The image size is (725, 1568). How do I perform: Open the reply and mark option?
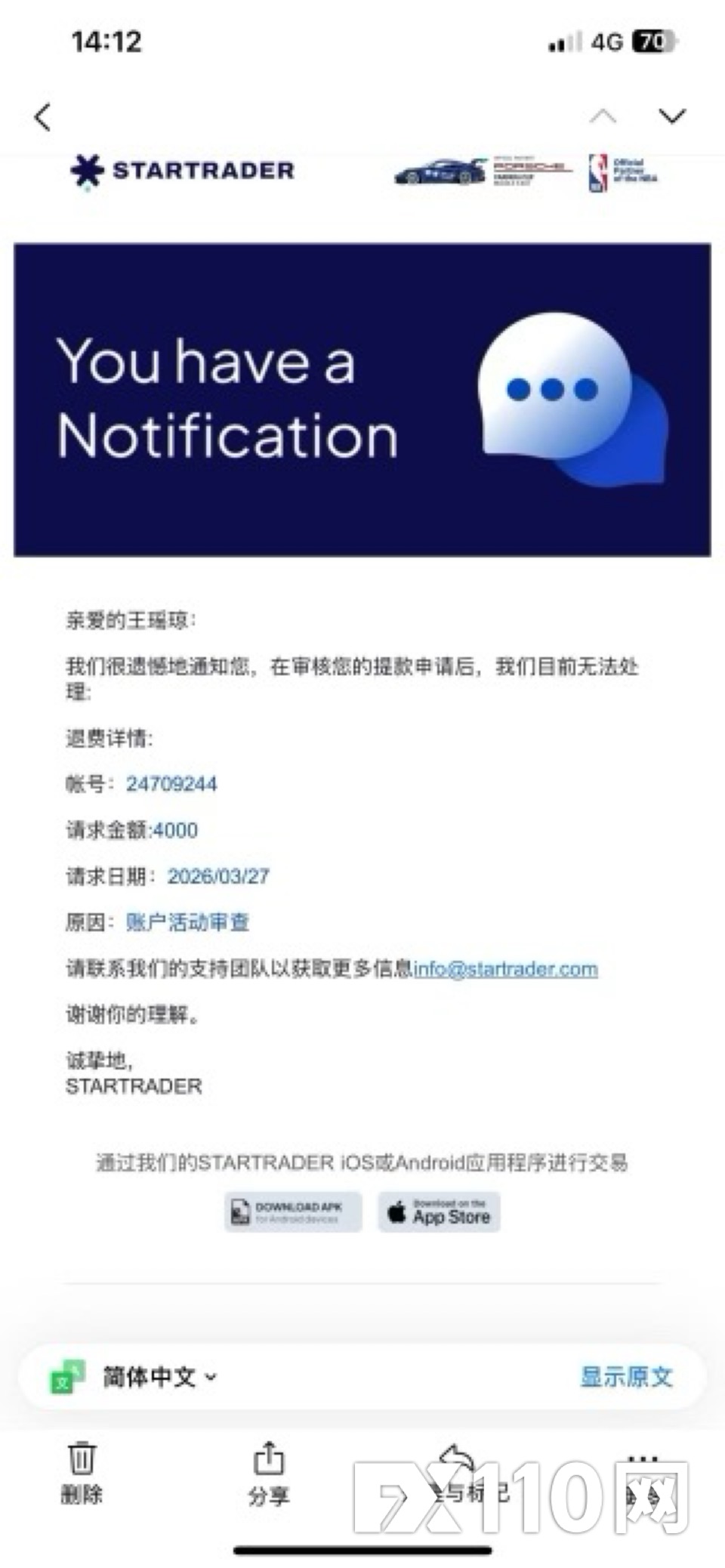click(x=456, y=1471)
